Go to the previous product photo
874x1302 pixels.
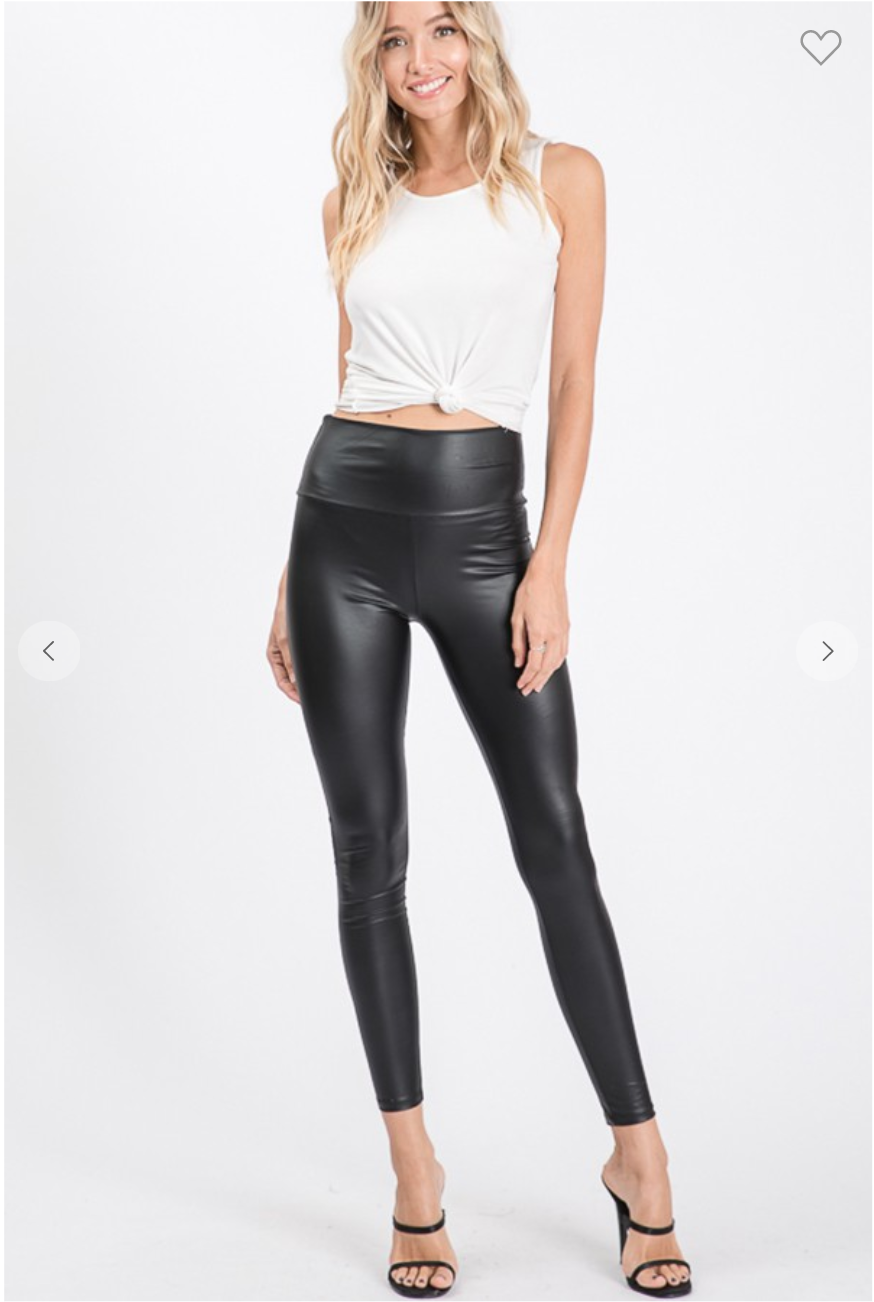(49, 651)
